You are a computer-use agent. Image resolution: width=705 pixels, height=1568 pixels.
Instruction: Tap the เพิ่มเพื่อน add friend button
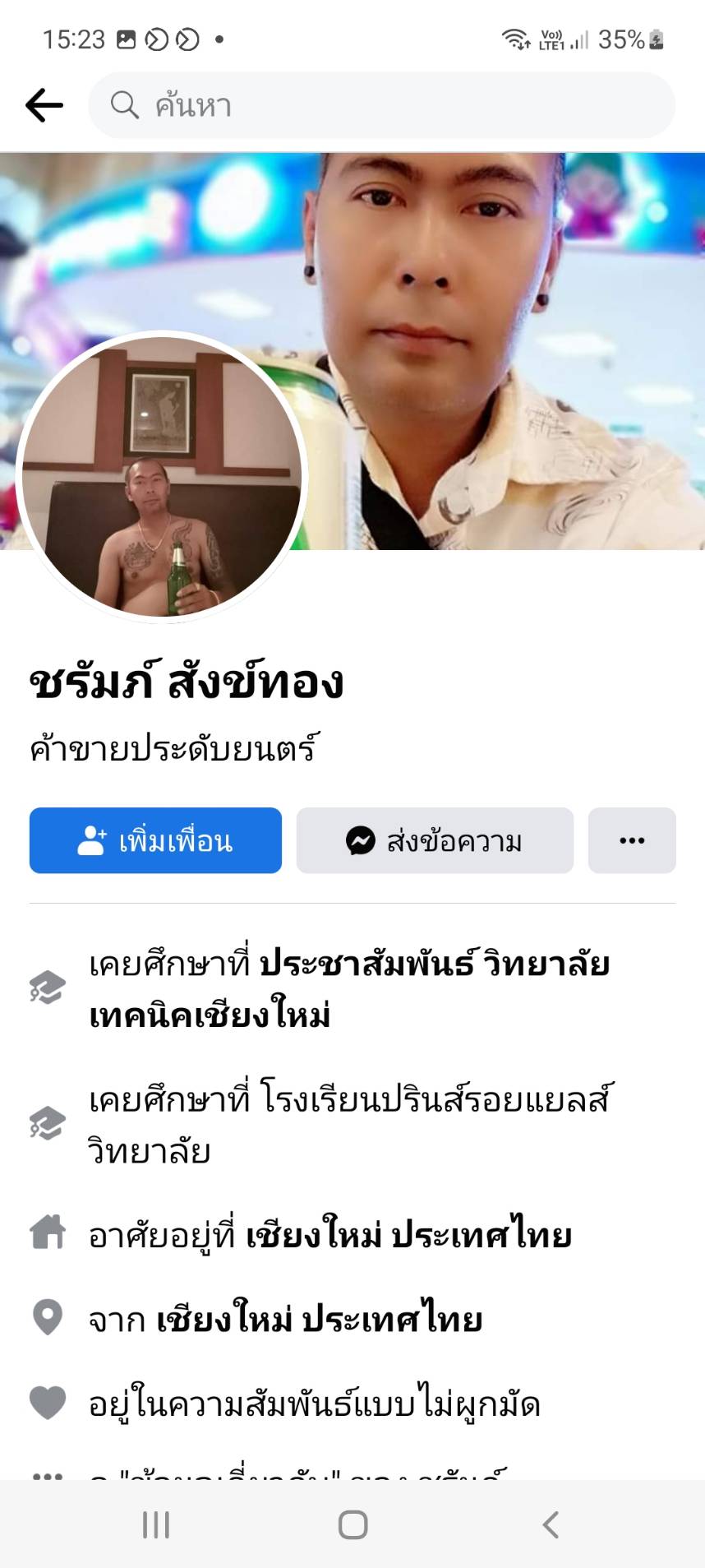[x=155, y=840]
